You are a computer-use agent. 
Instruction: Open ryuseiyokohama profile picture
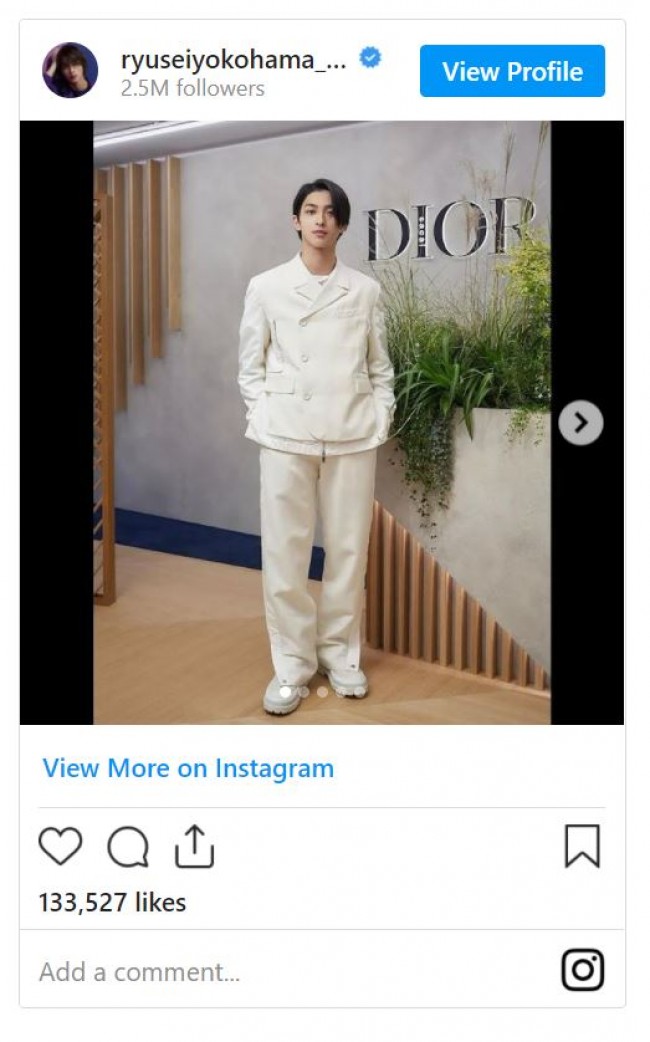point(70,71)
